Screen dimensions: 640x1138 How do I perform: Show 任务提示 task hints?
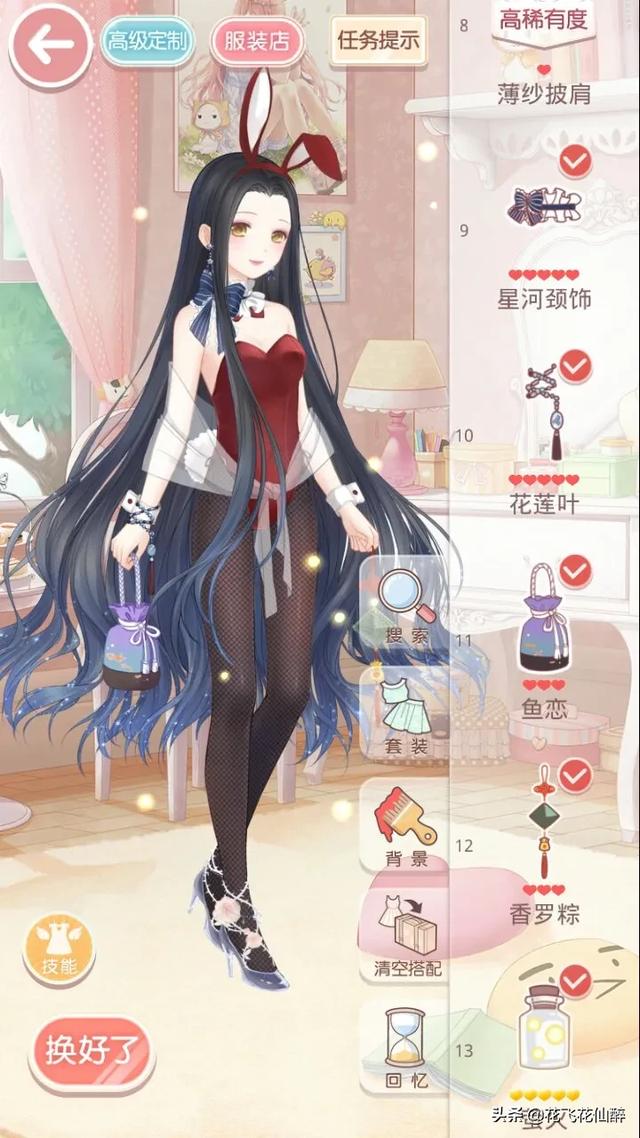378,41
